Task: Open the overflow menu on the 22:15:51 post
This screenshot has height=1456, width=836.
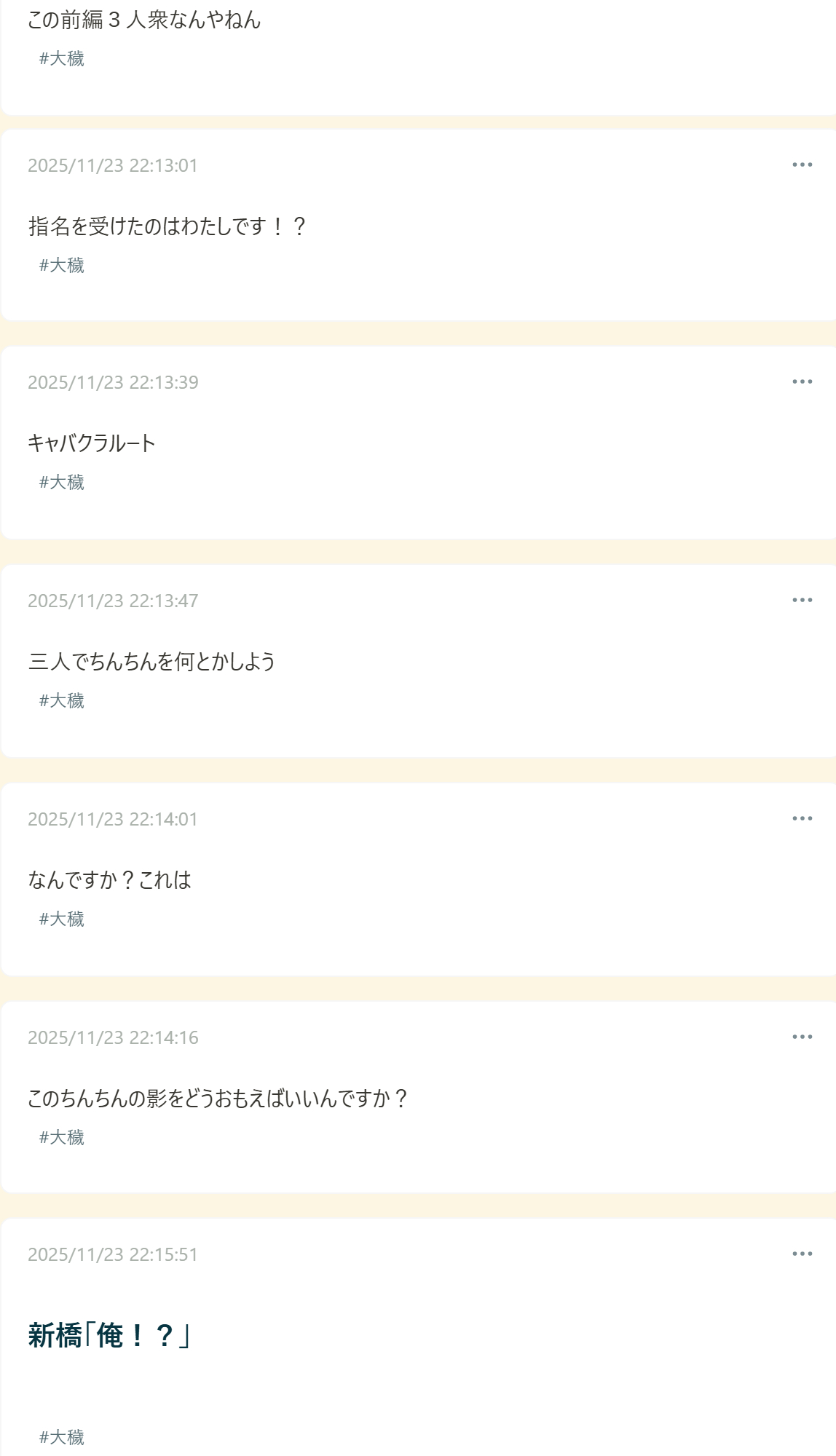Action: click(x=802, y=1254)
